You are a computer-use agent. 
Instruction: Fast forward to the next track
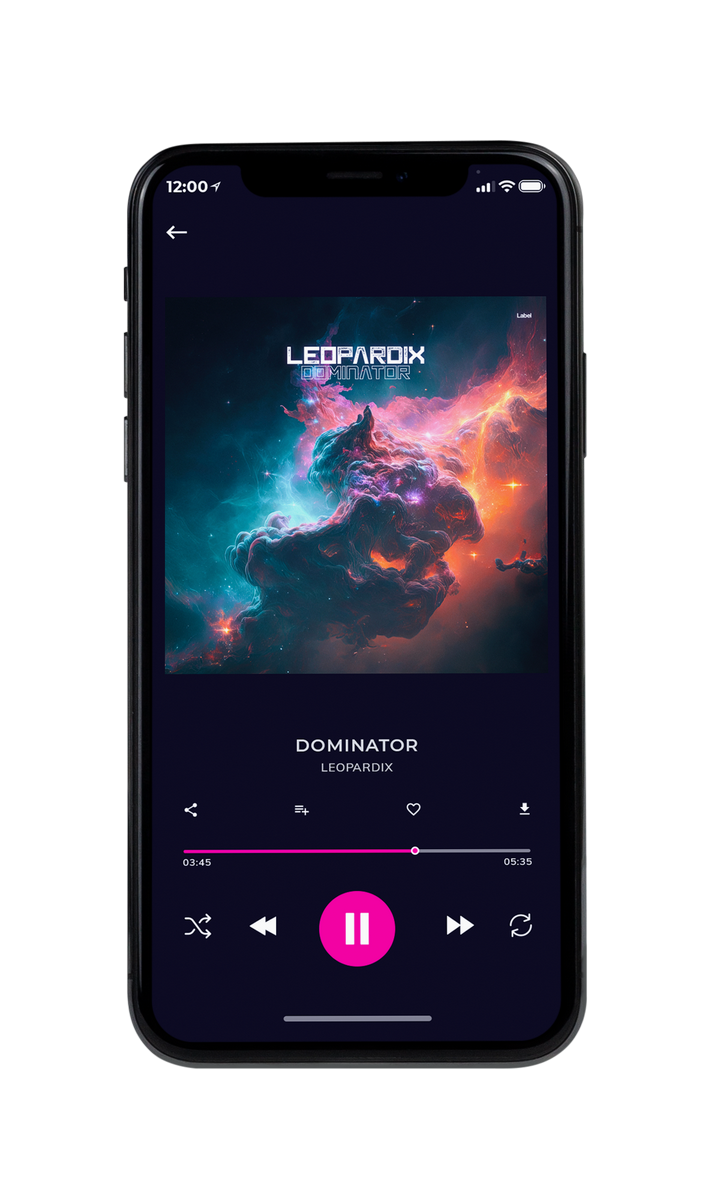460,926
